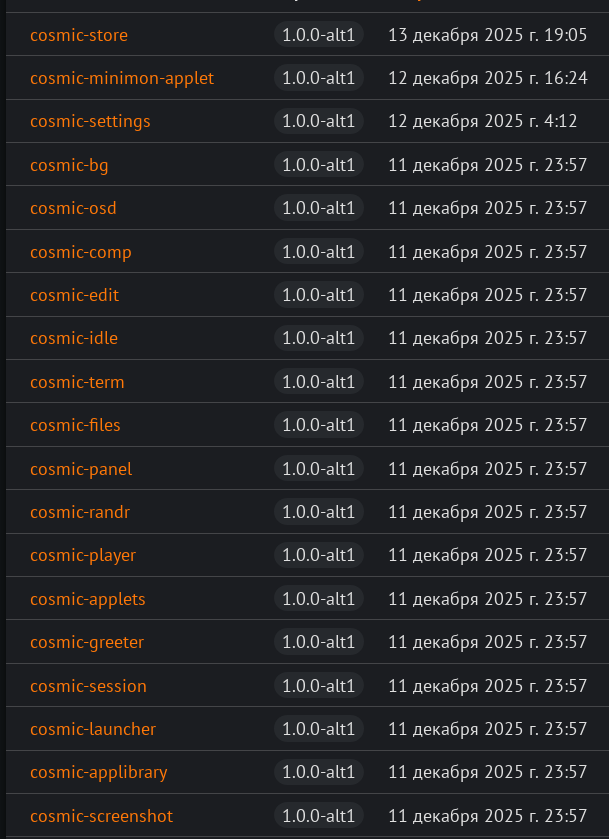Image resolution: width=609 pixels, height=839 pixels.
Task: Open the cosmic-minimon-applet package link
Action: point(122,78)
